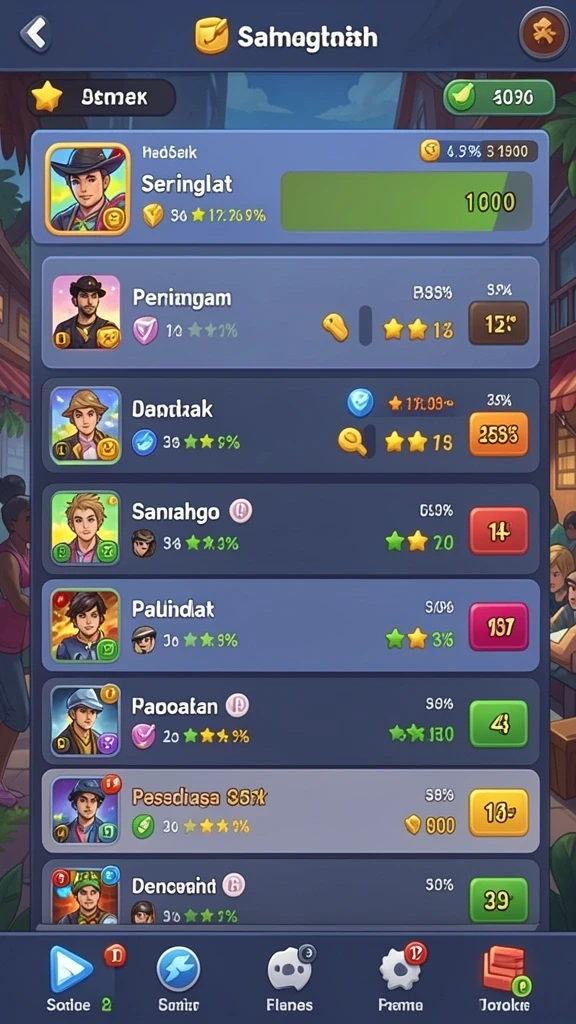Switch to the Saniar tab

[x=178, y=976]
